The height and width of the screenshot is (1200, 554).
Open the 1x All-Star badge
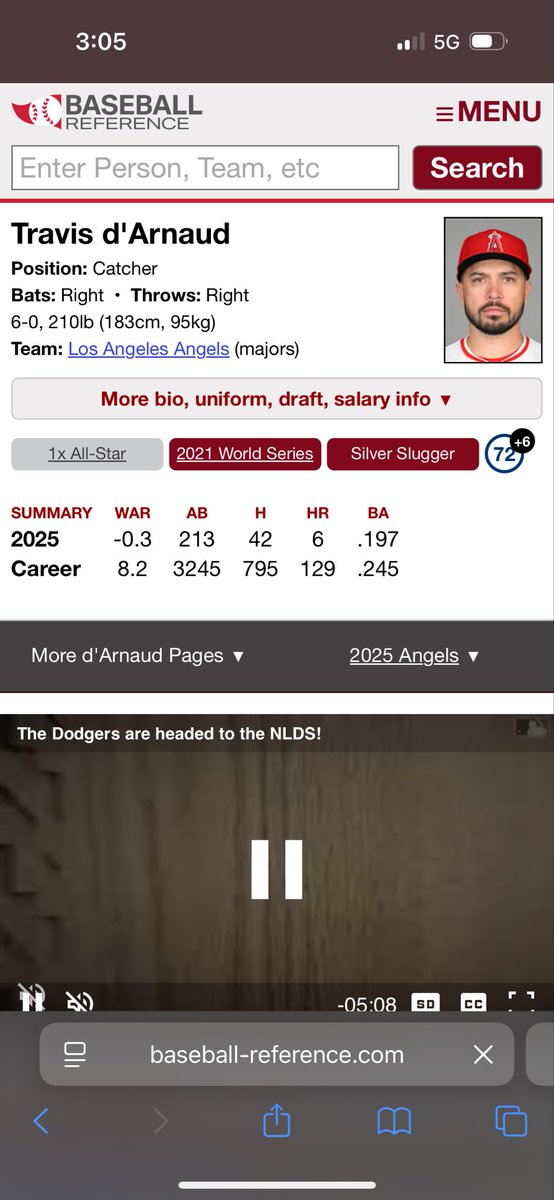click(87, 453)
